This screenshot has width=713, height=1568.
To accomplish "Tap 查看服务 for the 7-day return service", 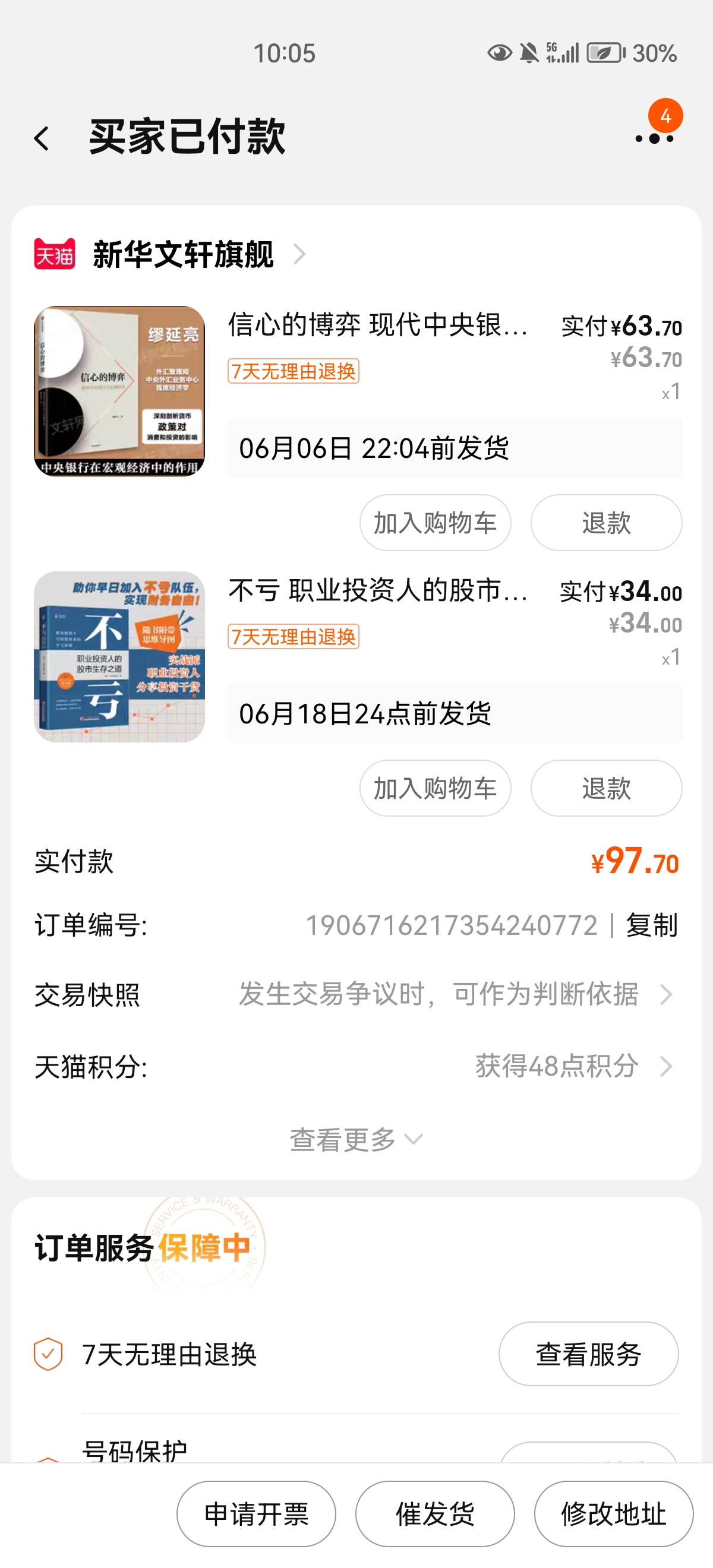I will (x=588, y=1354).
